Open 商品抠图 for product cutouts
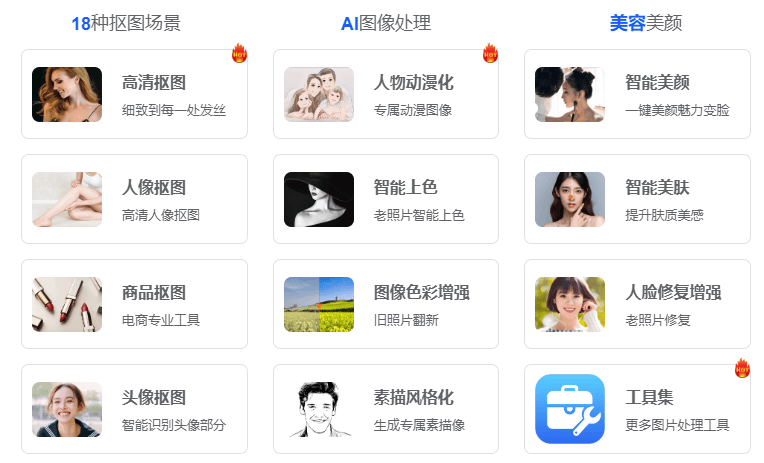 pyautogui.click(x=134, y=304)
